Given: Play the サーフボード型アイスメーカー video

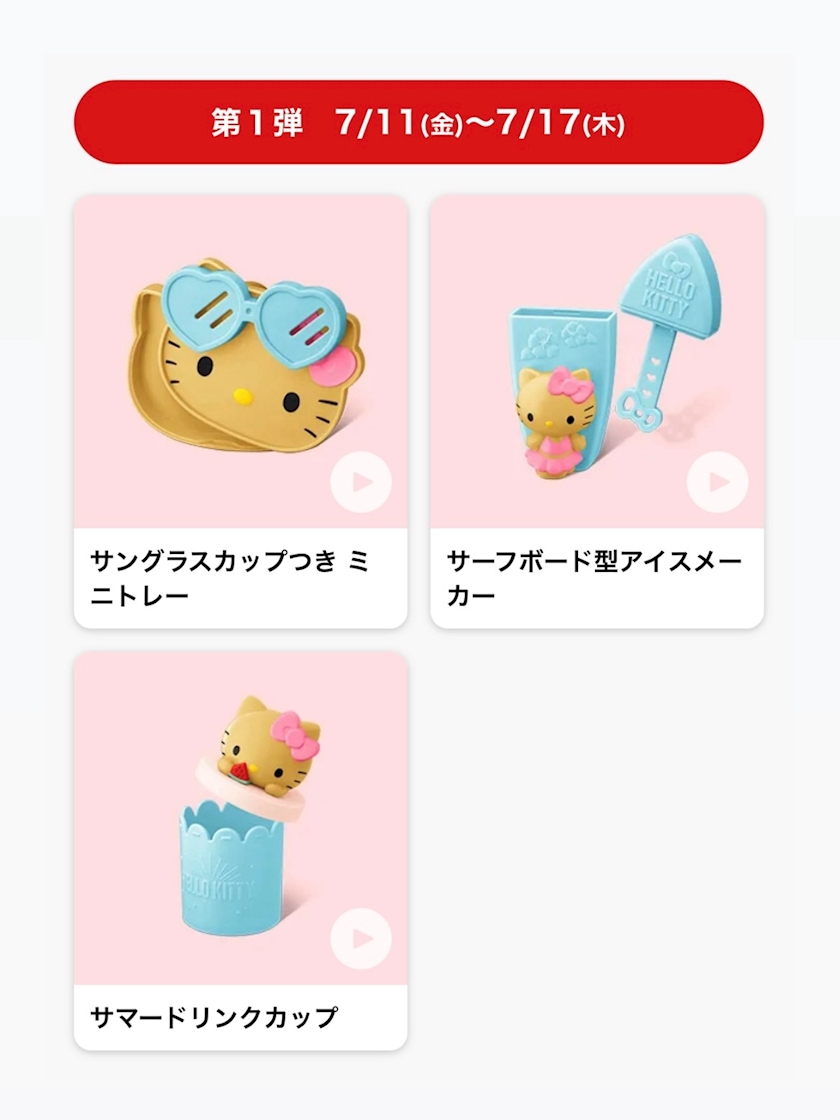Looking at the screenshot, I should (718, 482).
